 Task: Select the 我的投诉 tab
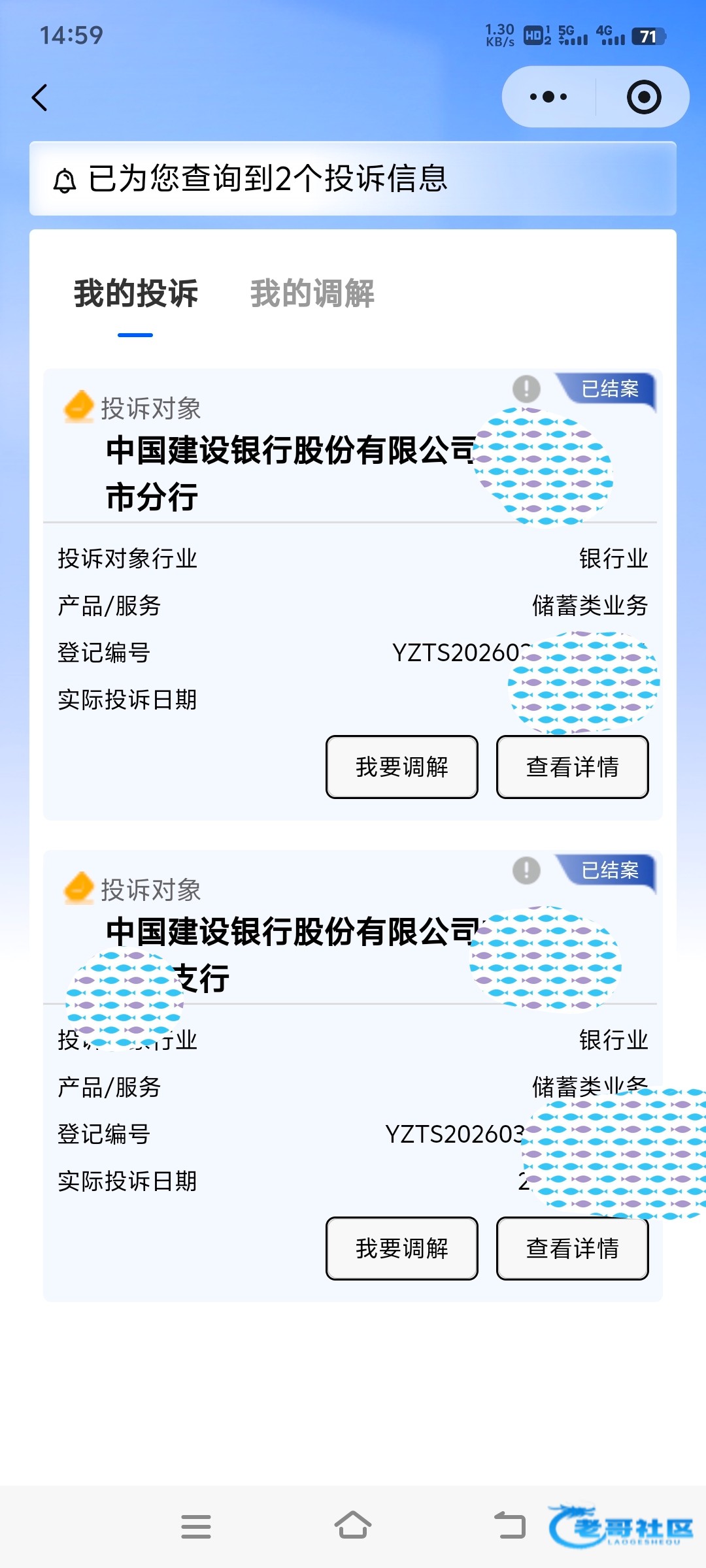[136, 293]
